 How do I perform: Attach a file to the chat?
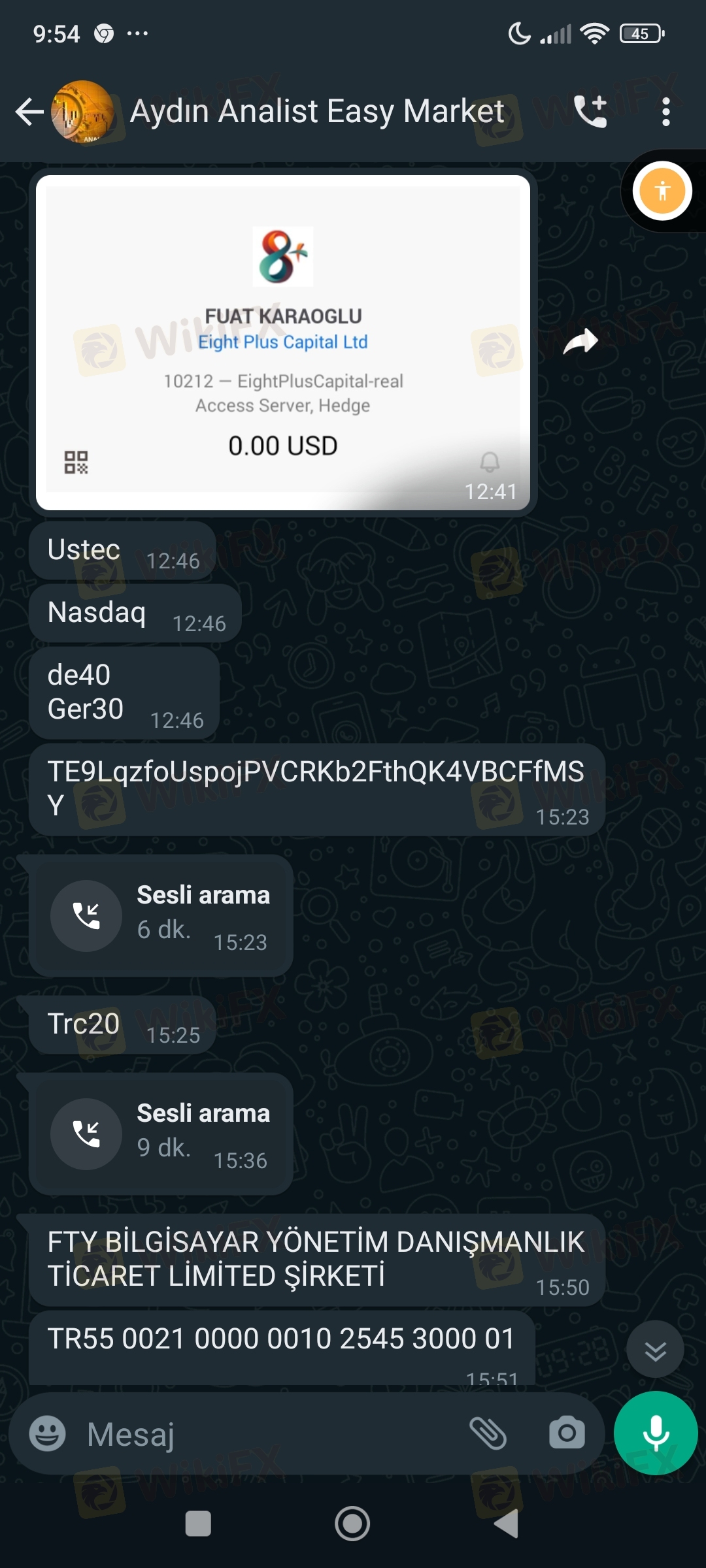click(x=488, y=1434)
